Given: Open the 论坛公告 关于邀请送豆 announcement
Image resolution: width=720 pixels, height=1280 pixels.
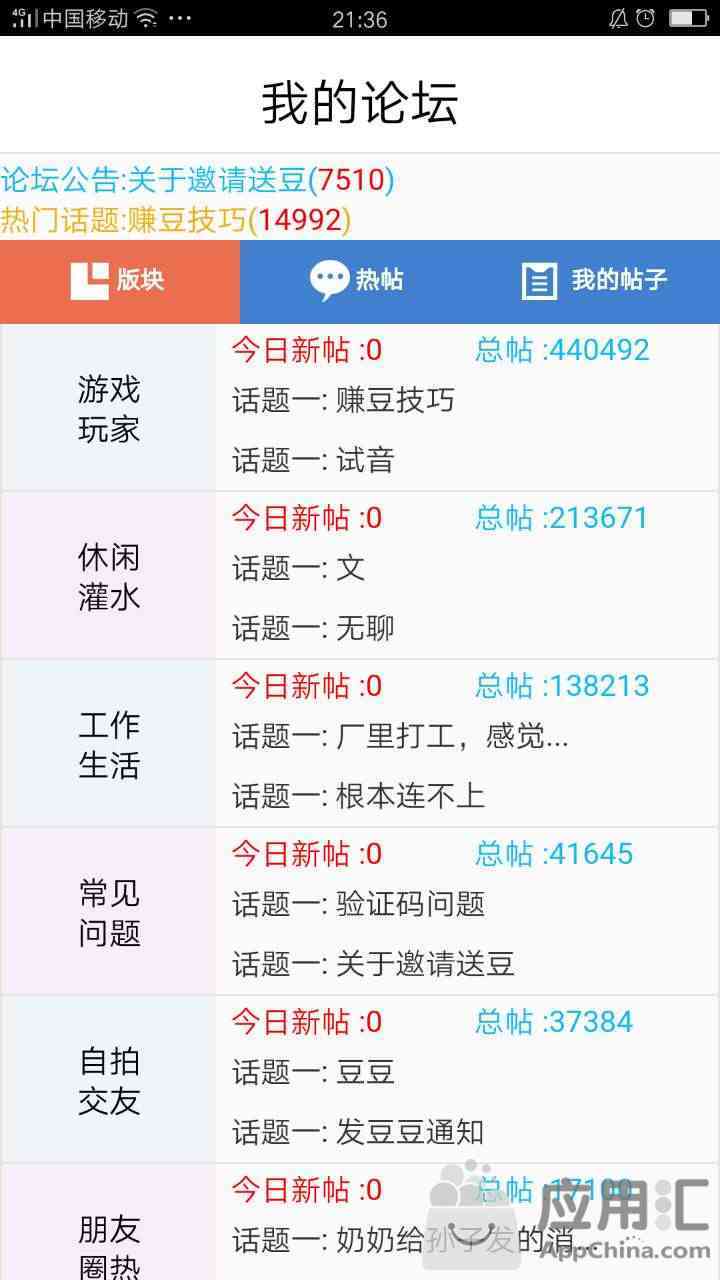Looking at the screenshot, I should click(x=197, y=180).
